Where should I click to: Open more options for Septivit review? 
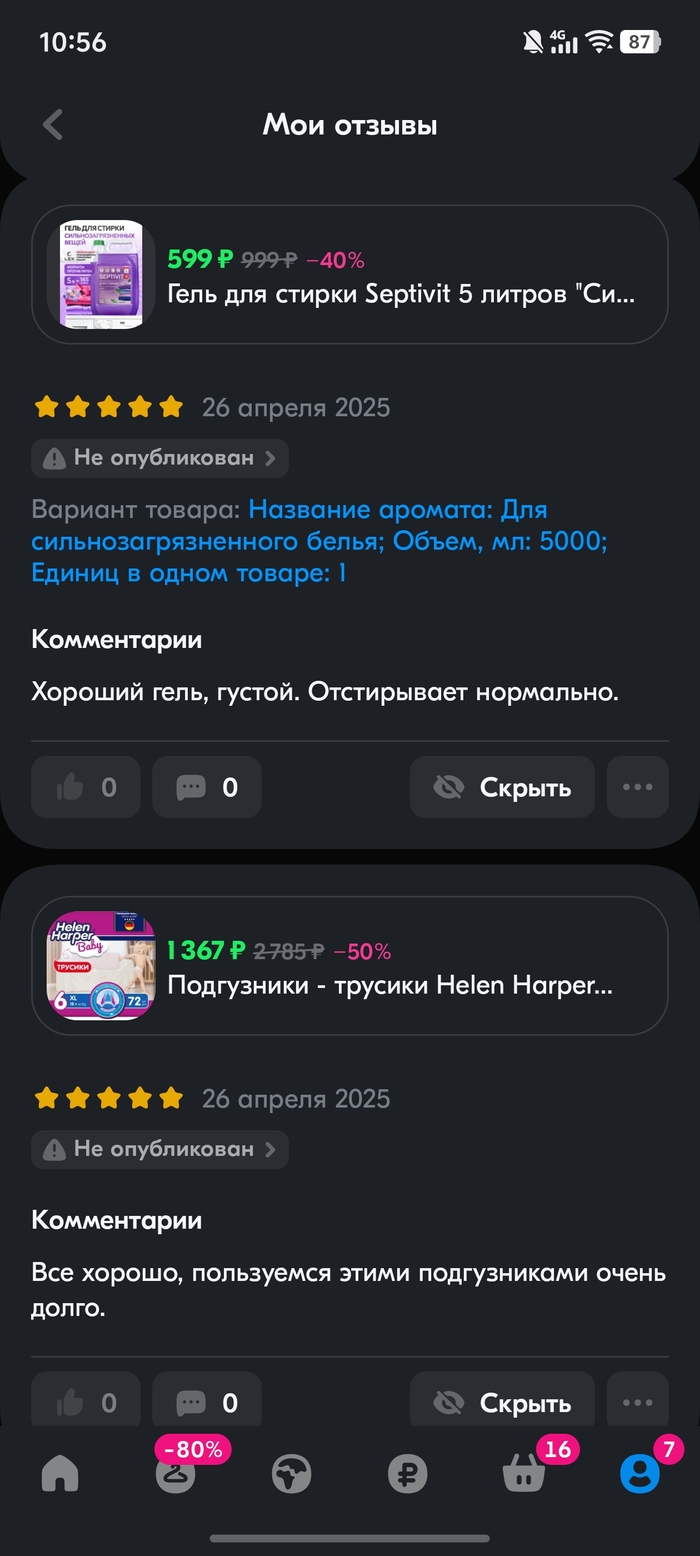(638, 788)
